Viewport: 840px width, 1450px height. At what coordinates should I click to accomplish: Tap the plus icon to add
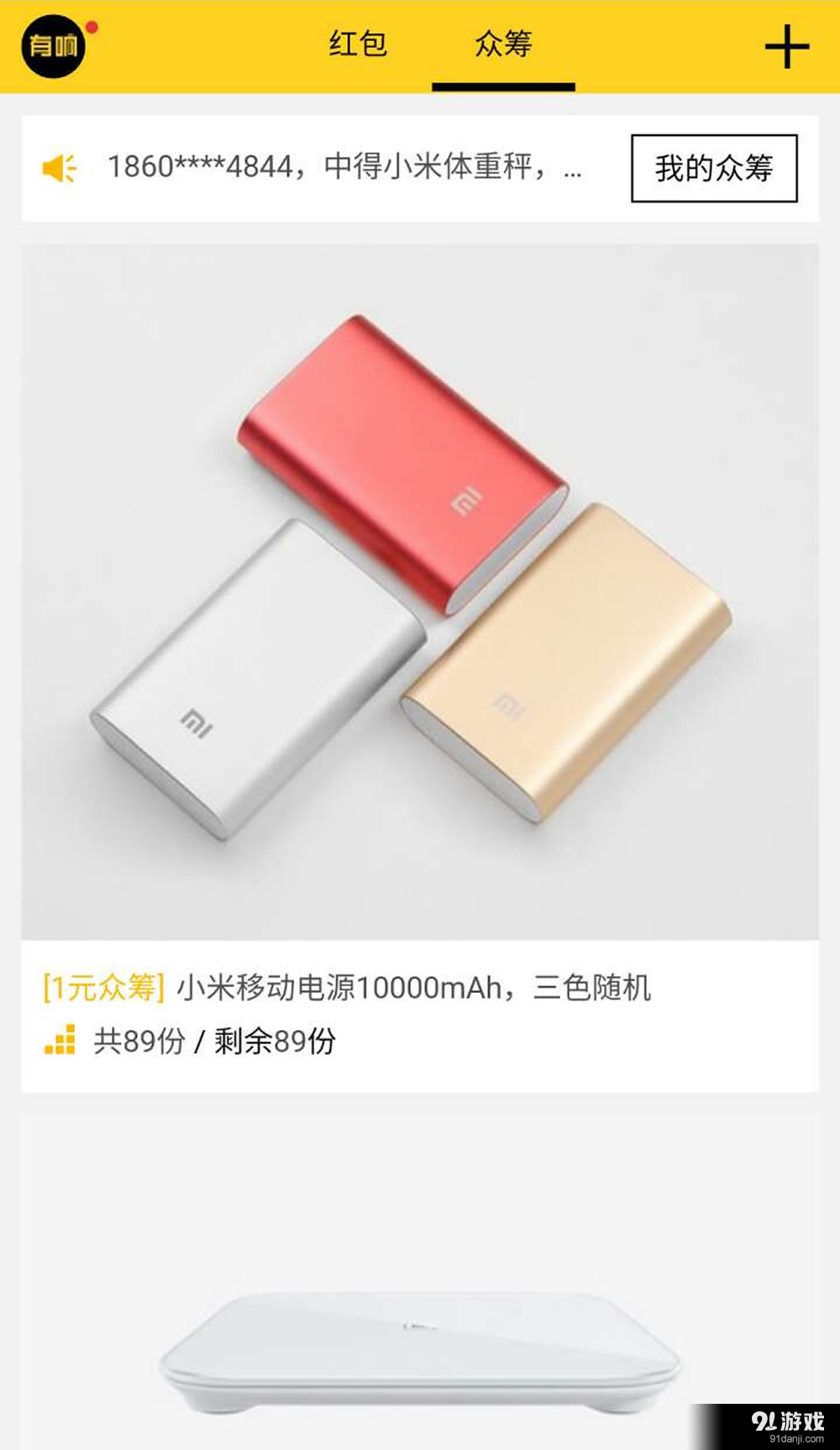click(x=786, y=47)
